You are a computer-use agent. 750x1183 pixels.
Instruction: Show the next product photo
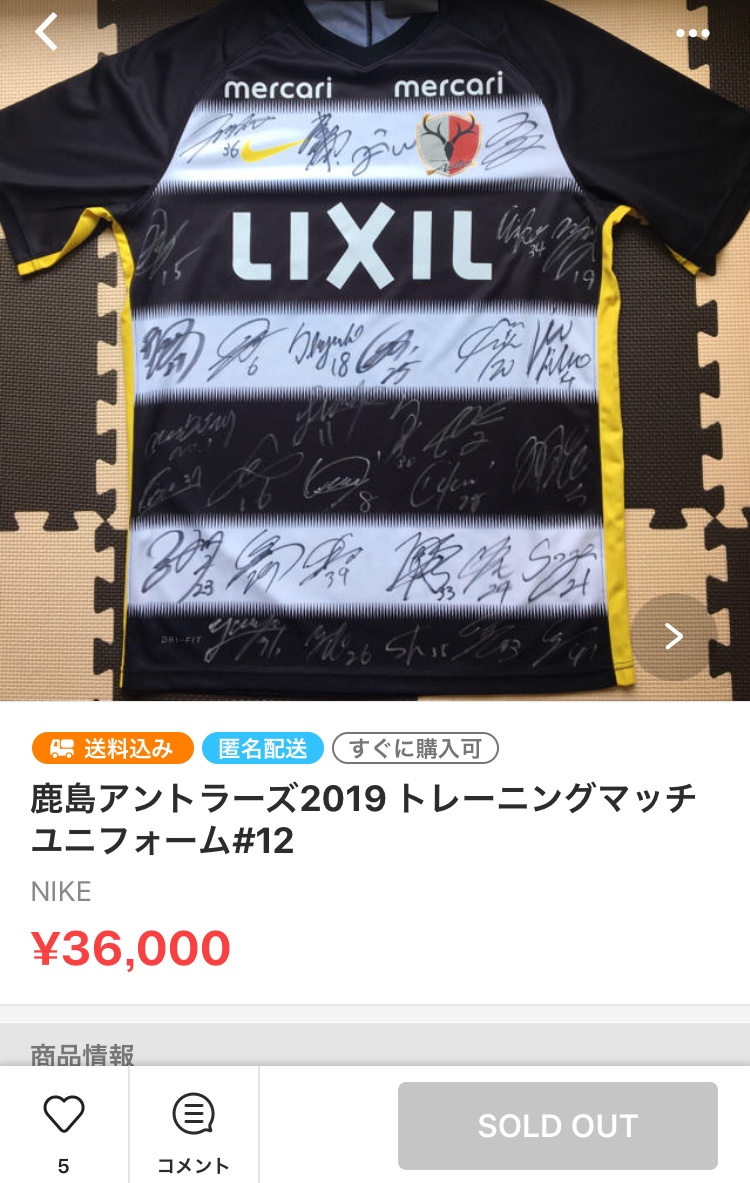click(x=673, y=637)
